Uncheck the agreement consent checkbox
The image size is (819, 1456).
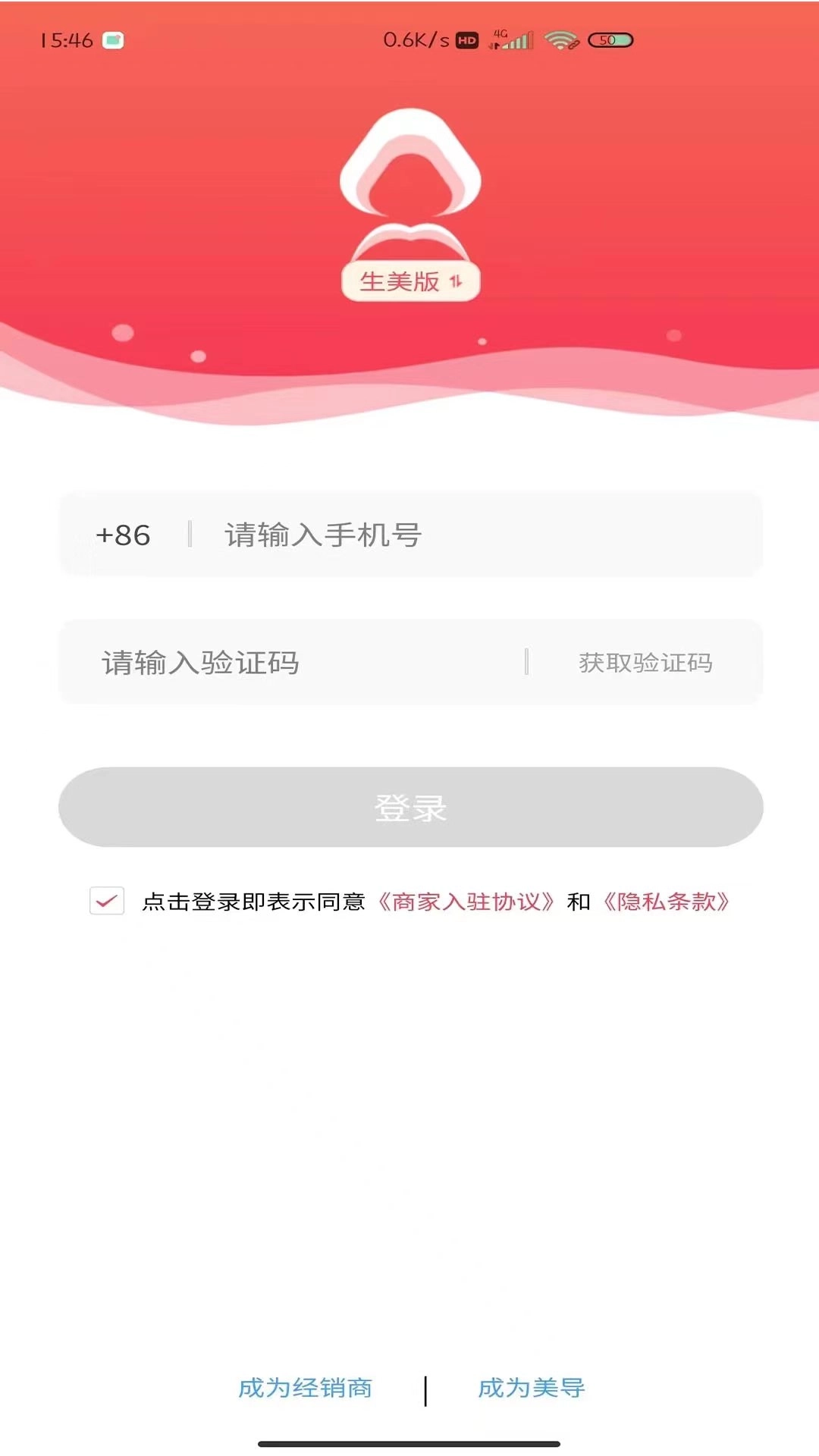click(107, 902)
